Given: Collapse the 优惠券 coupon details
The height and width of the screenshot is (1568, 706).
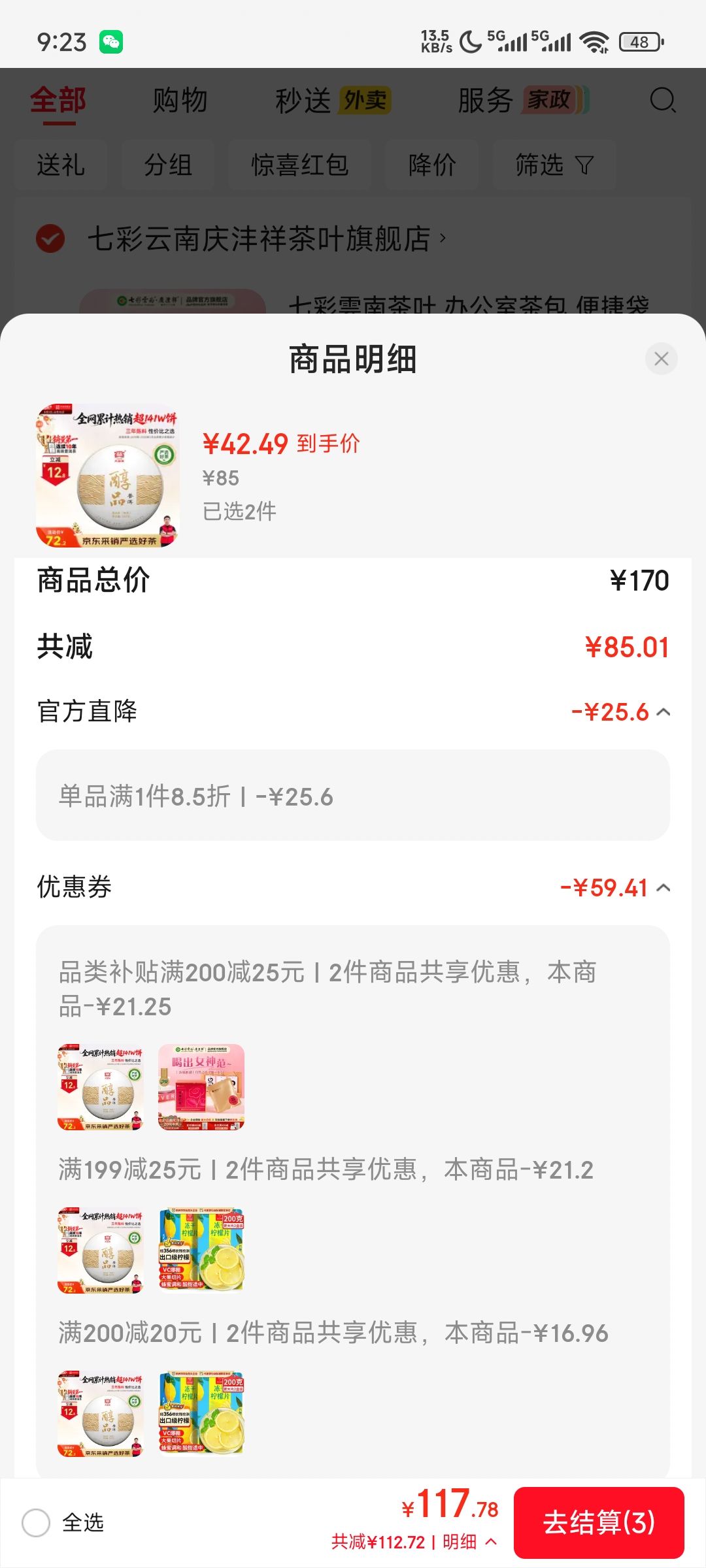Looking at the screenshot, I should tap(663, 888).
